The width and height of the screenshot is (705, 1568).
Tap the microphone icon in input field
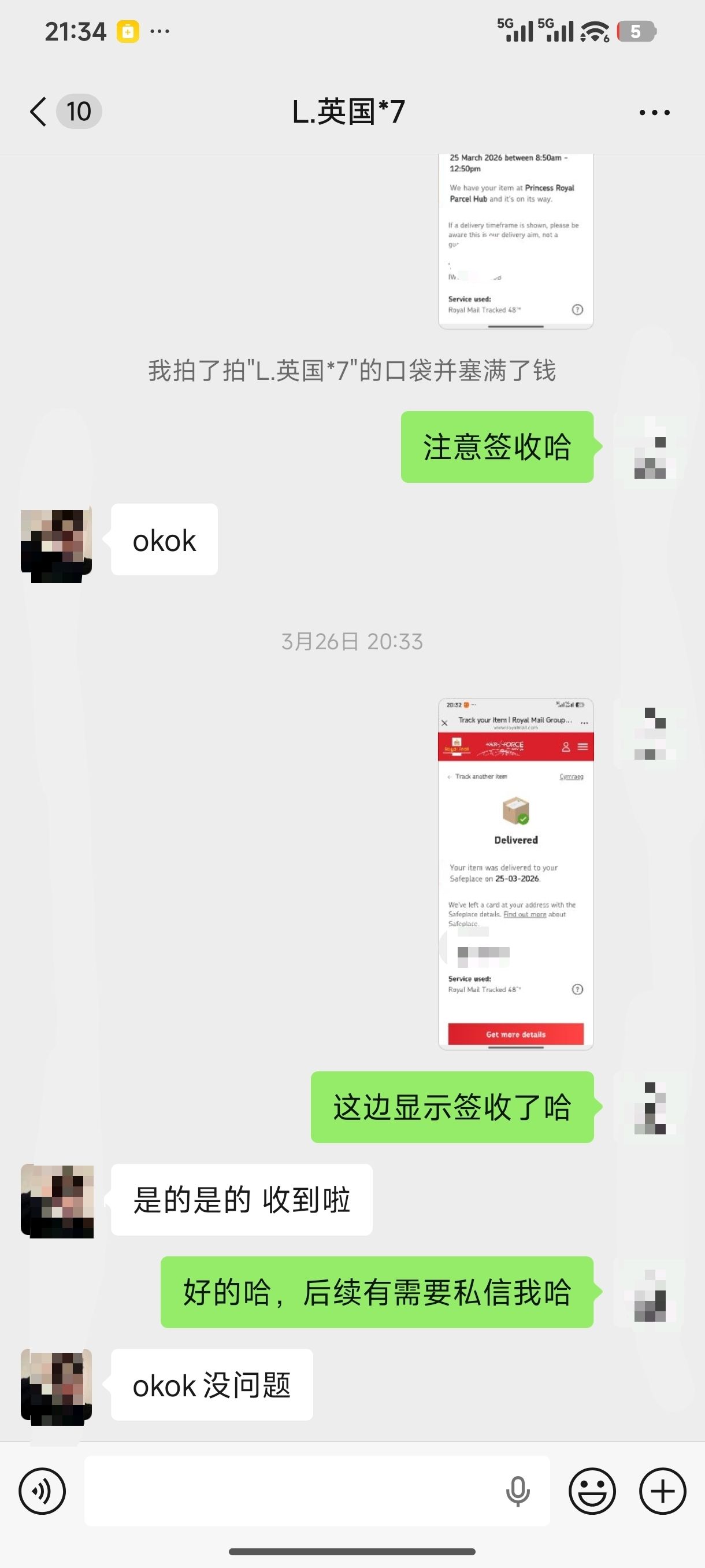(x=518, y=1491)
